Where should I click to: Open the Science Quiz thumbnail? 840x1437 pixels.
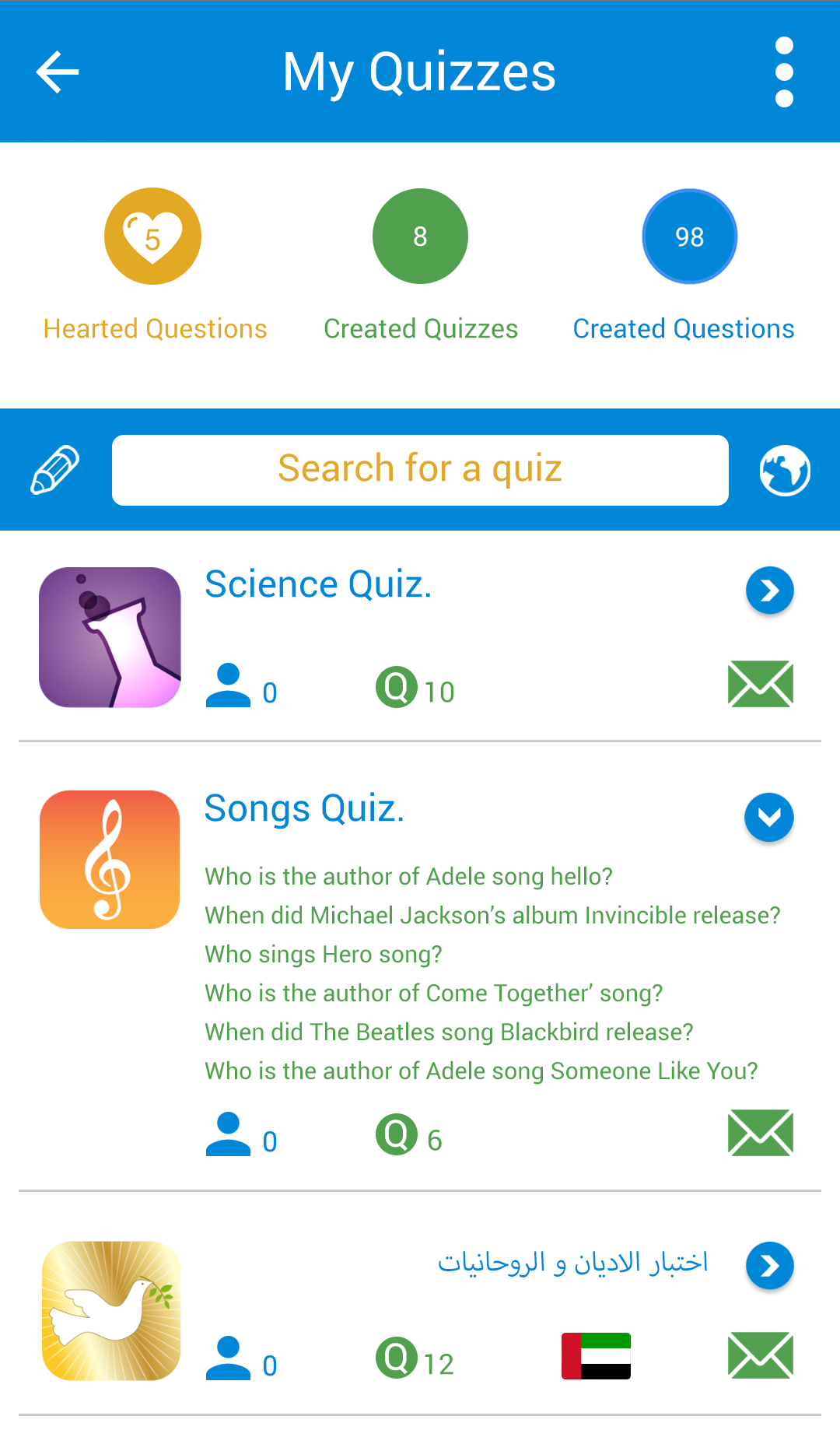(x=110, y=637)
